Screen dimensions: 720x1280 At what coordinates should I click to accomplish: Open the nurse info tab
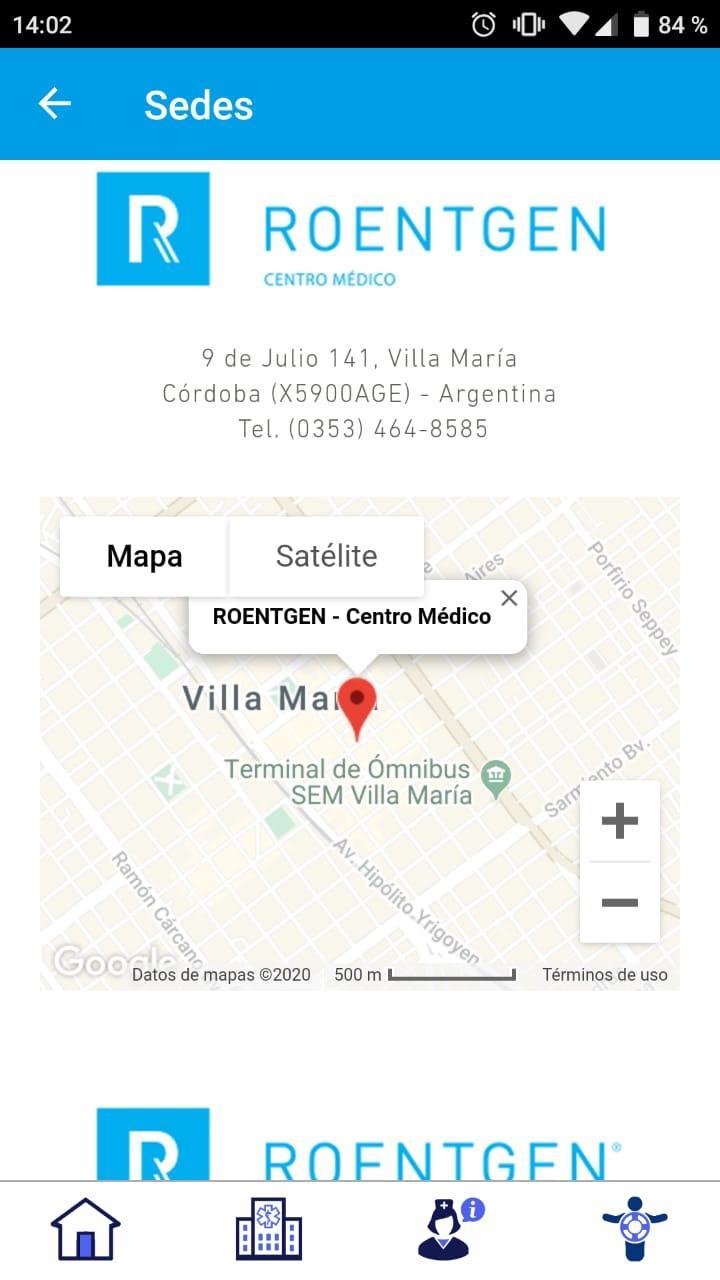point(450,1229)
